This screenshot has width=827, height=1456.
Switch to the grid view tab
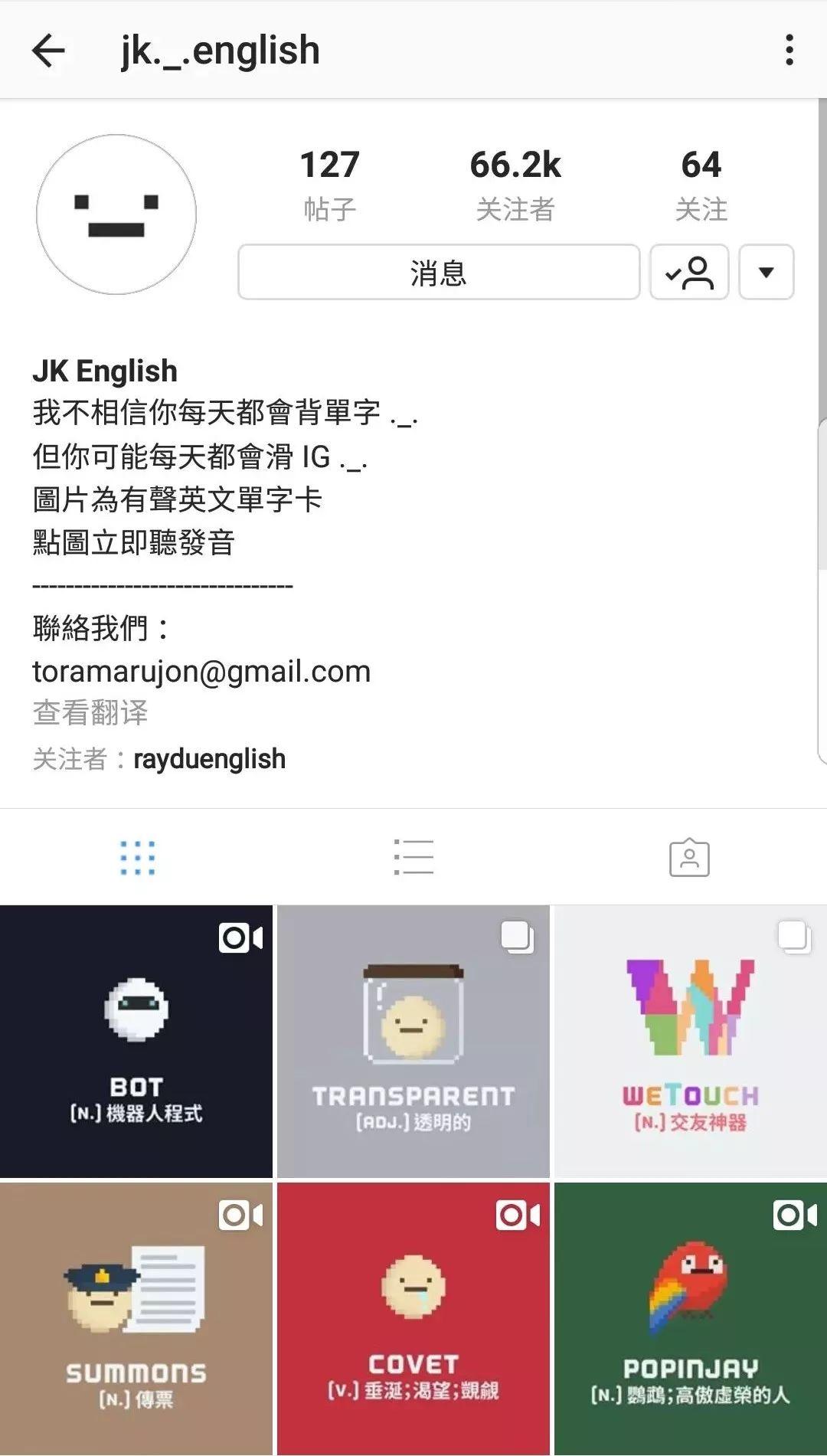[138, 857]
